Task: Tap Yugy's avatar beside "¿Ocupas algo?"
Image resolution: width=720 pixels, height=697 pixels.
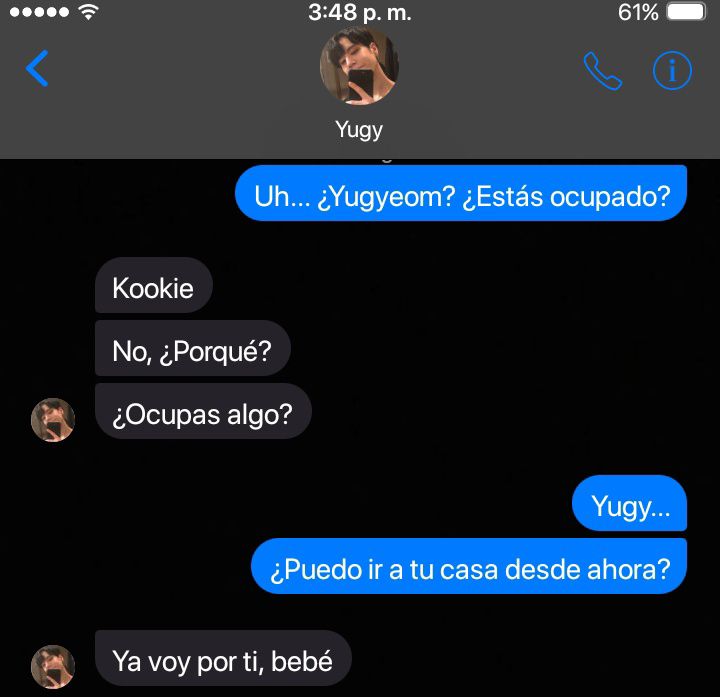Action: click(53, 420)
